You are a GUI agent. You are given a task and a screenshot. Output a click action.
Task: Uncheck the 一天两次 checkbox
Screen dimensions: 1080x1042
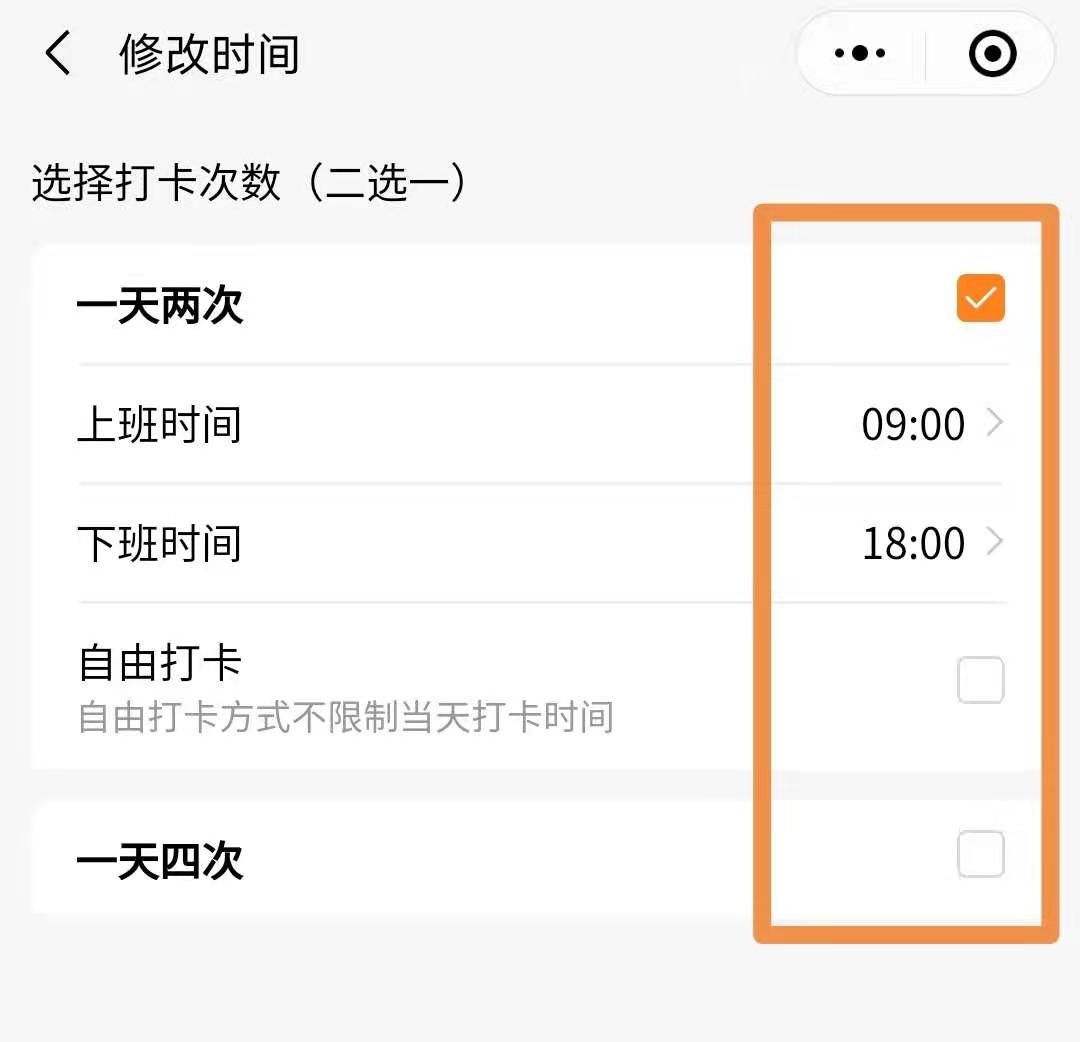pyautogui.click(x=980, y=298)
